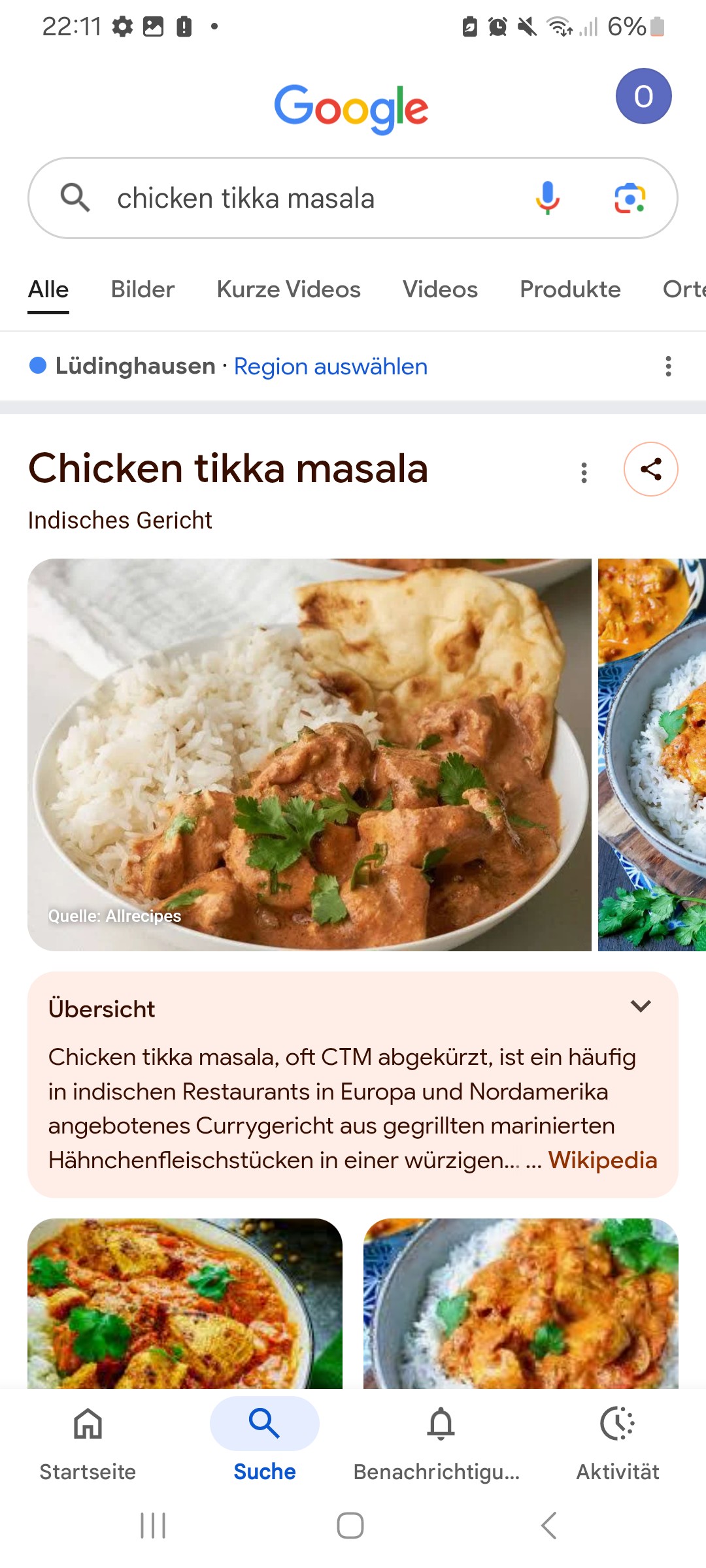Open the three-dot menu next to Region auswählen
The height and width of the screenshot is (1568, 706).
(x=667, y=367)
